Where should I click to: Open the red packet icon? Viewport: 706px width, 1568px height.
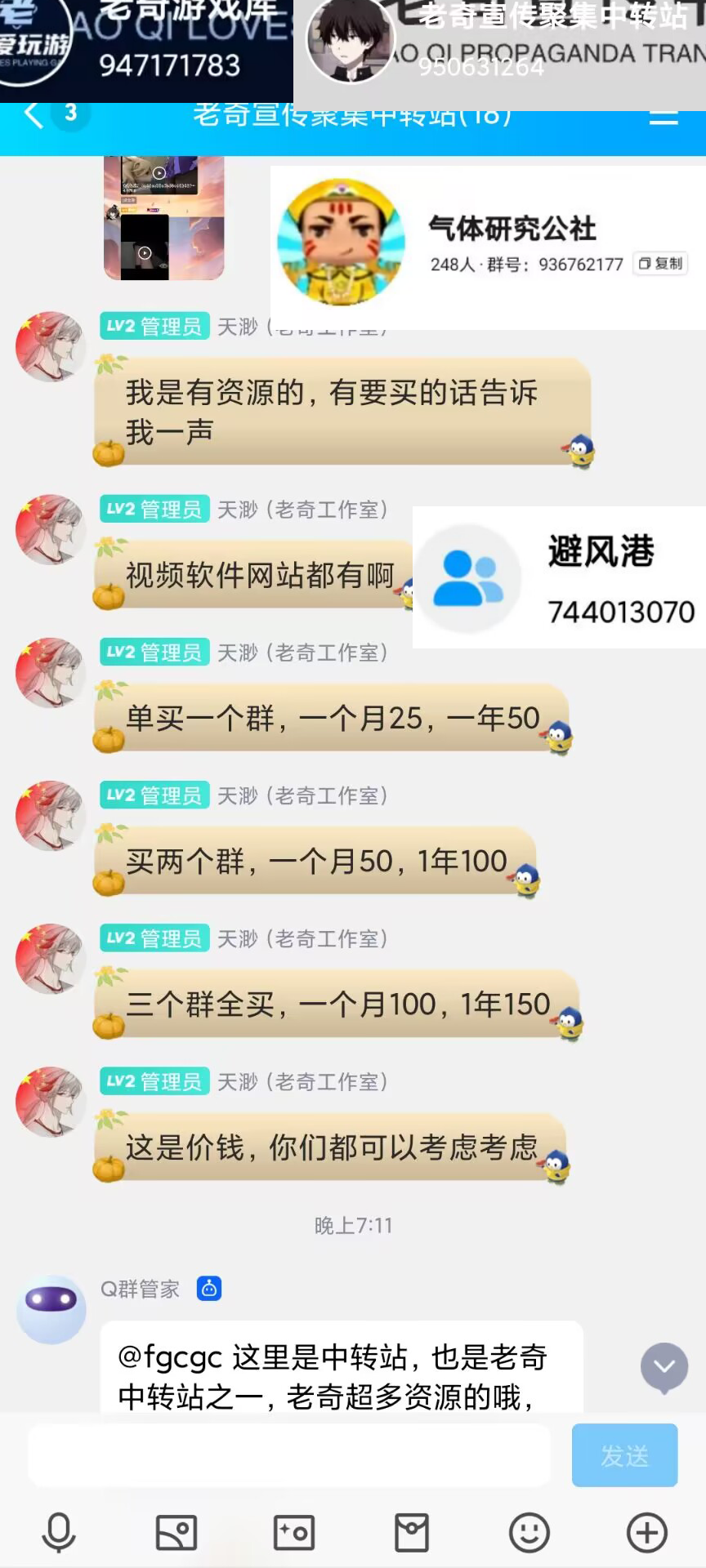[x=412, y=1533]
